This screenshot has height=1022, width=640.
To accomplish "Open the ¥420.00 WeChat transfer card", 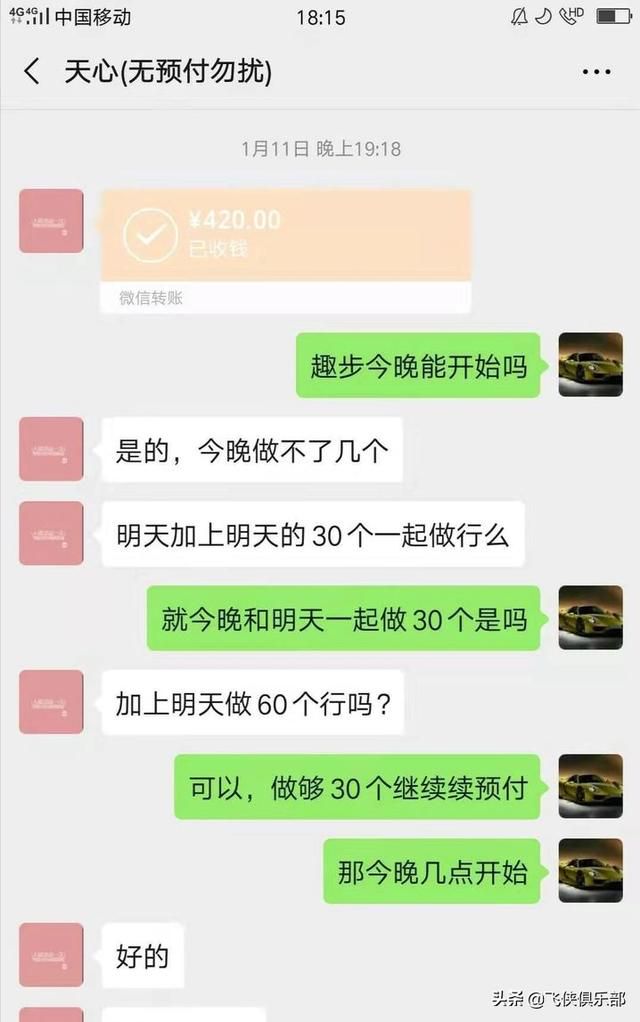I will (285, 250).
